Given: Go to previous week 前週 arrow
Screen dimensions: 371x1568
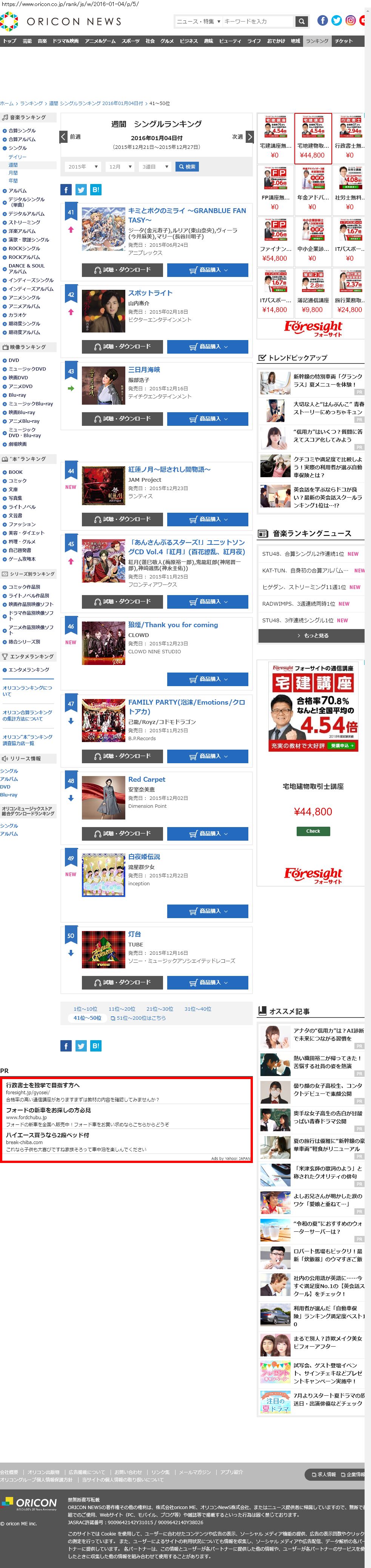Looking at the screenshot, I should coord(63,137).
